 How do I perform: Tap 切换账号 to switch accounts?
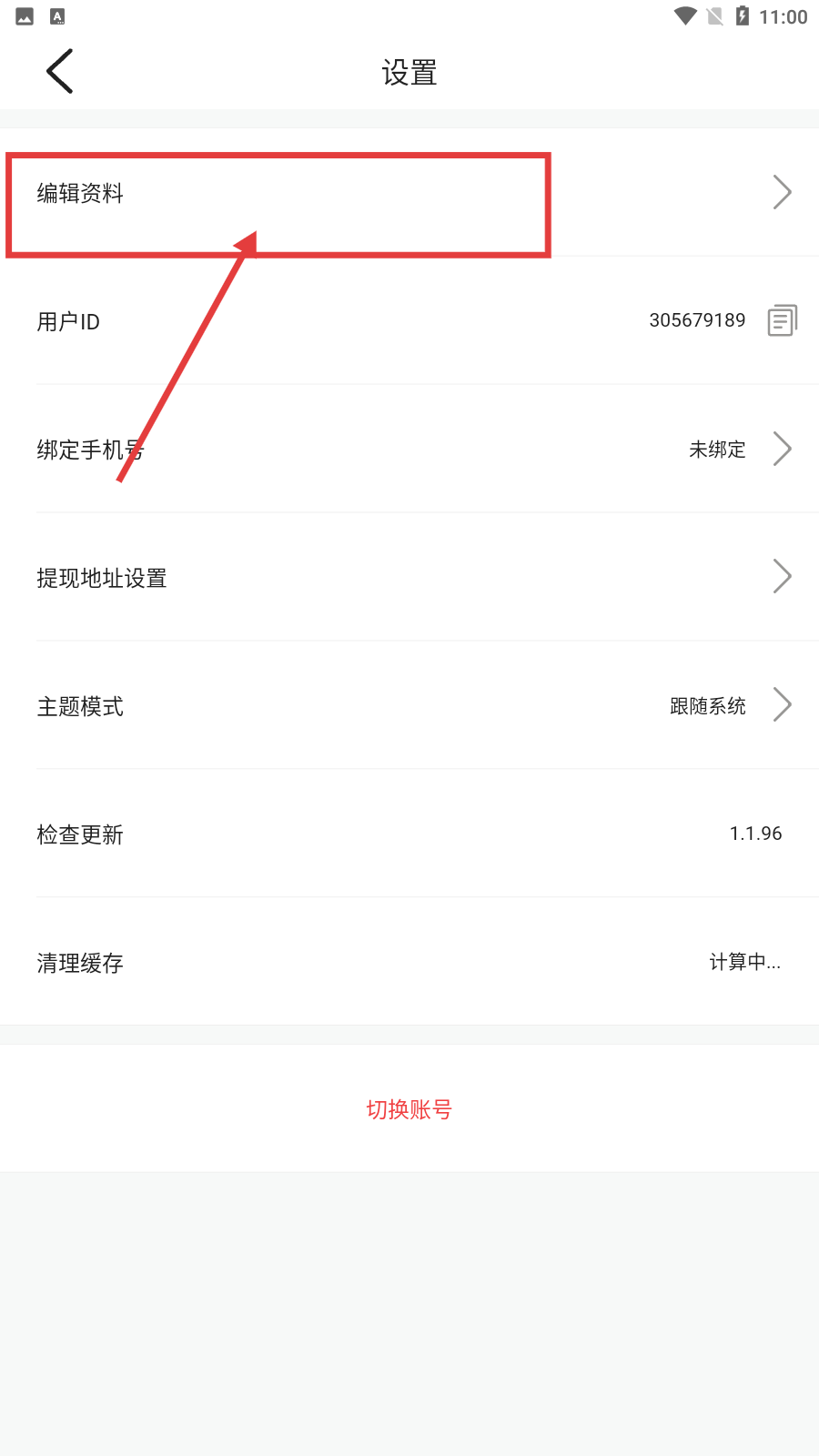(x=409, y=1109)
